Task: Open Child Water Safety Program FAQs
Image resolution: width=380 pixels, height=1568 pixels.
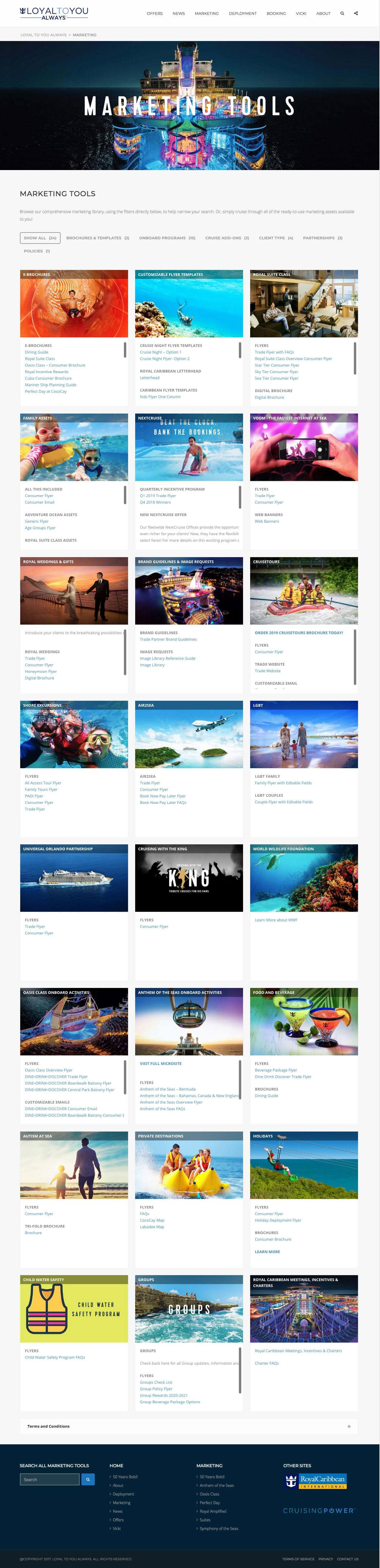Action: (55, 1358)
